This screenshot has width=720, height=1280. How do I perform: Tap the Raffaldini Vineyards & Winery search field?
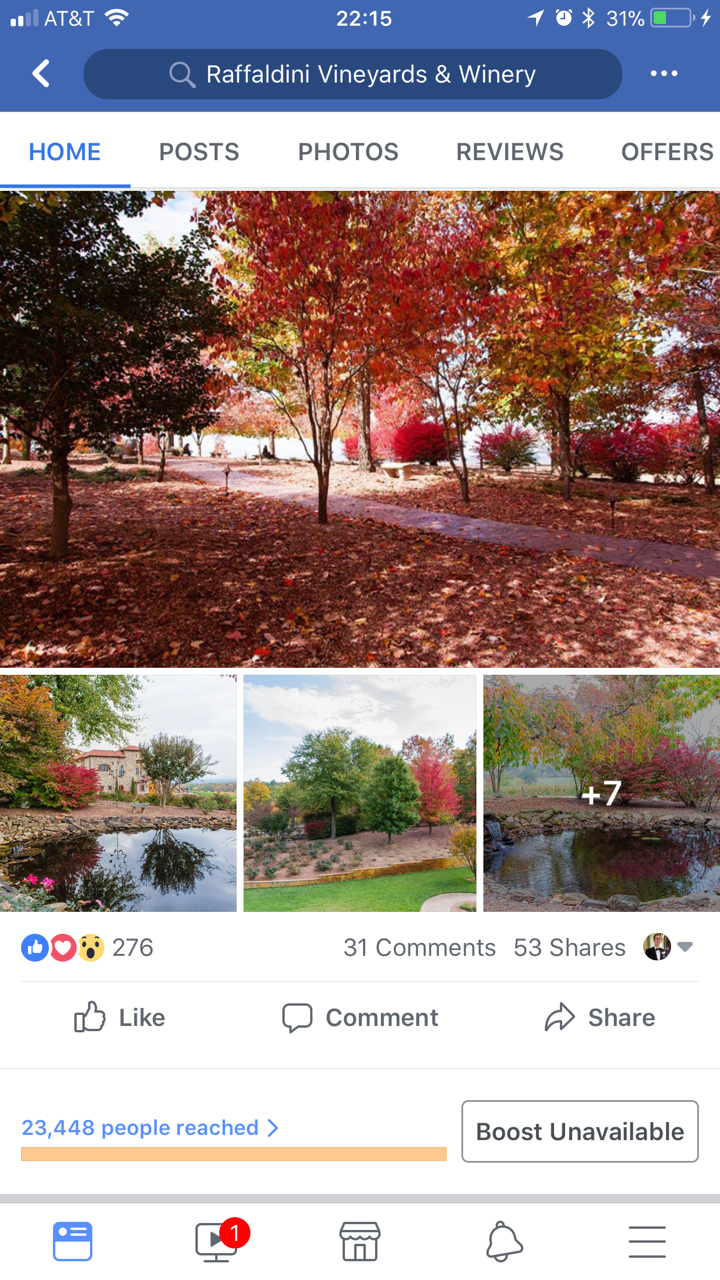click(x=353, y=74)
